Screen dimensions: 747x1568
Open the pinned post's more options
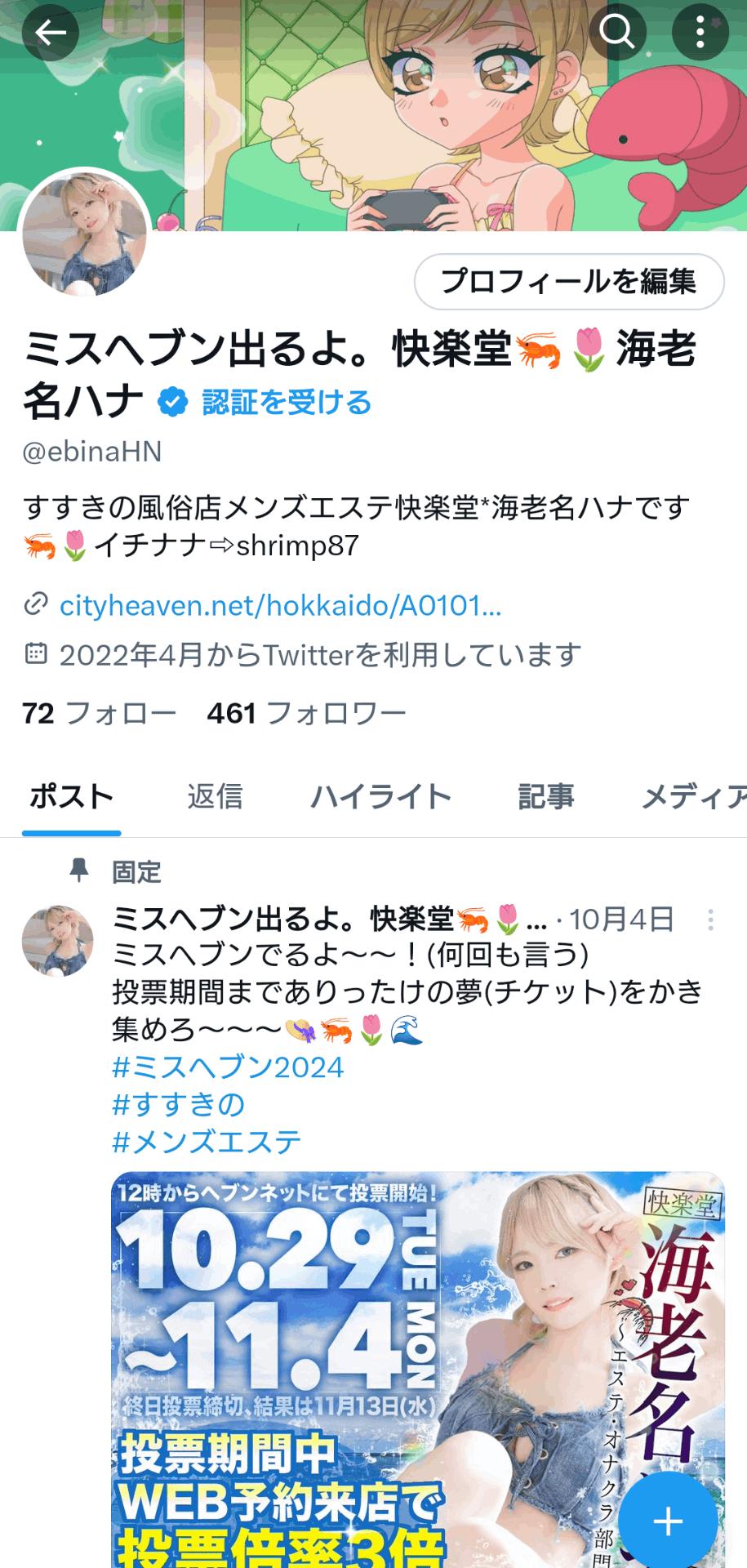tap(710, 920)
